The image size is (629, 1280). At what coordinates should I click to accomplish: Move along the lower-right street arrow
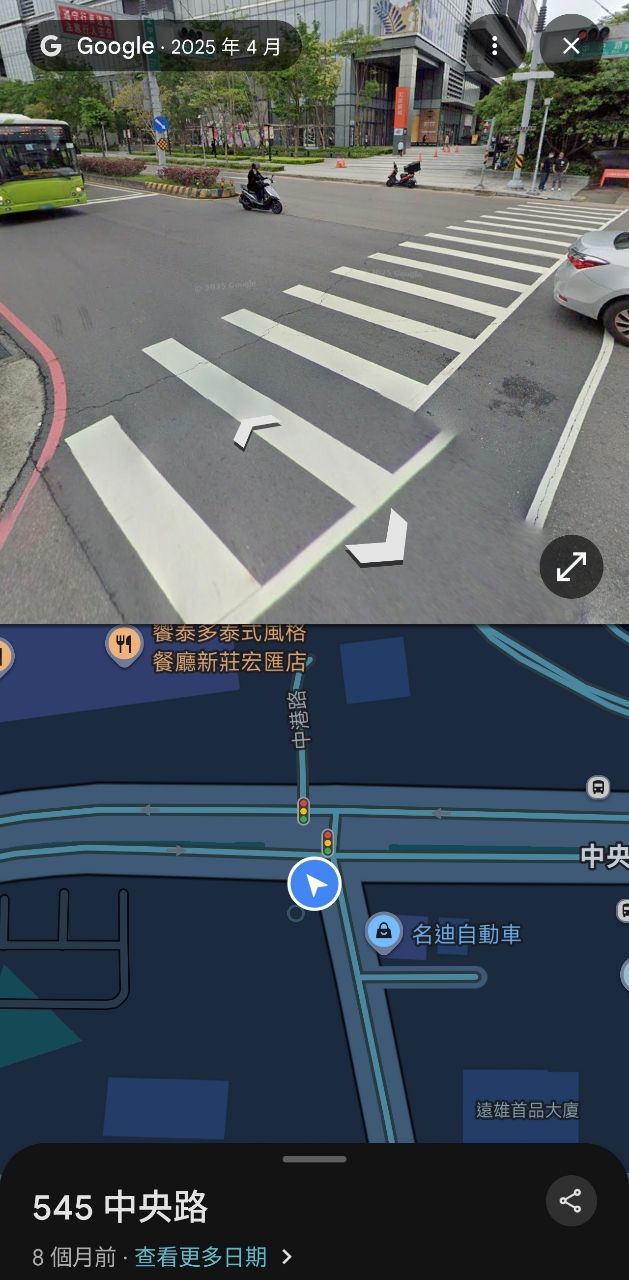381,541
